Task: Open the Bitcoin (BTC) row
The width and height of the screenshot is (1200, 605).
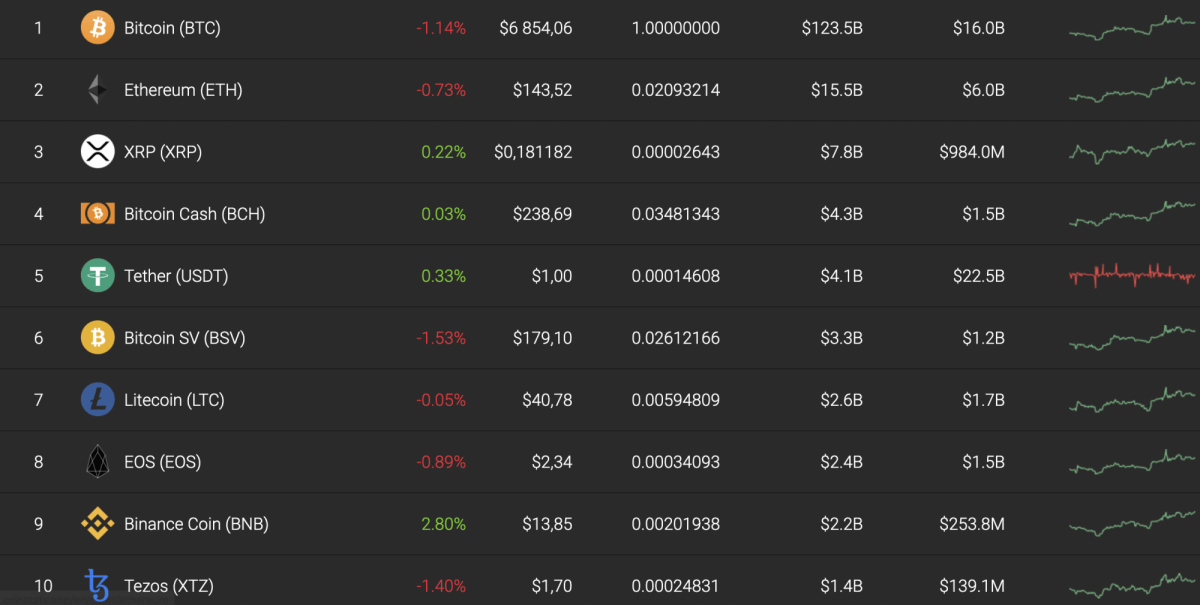Action: click(x=172, y=28)
